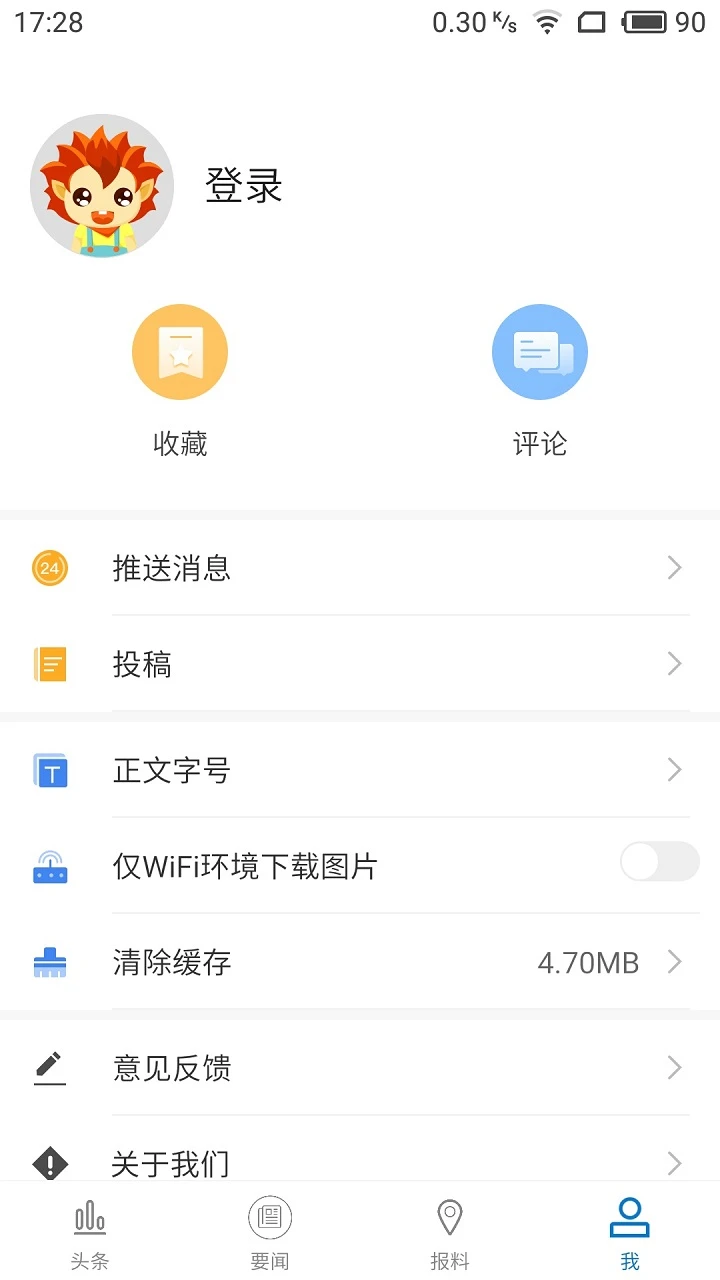
Task: Tap the 4.70MB cache size indicator
Action: pyautogui.click(x=588, y=962)
